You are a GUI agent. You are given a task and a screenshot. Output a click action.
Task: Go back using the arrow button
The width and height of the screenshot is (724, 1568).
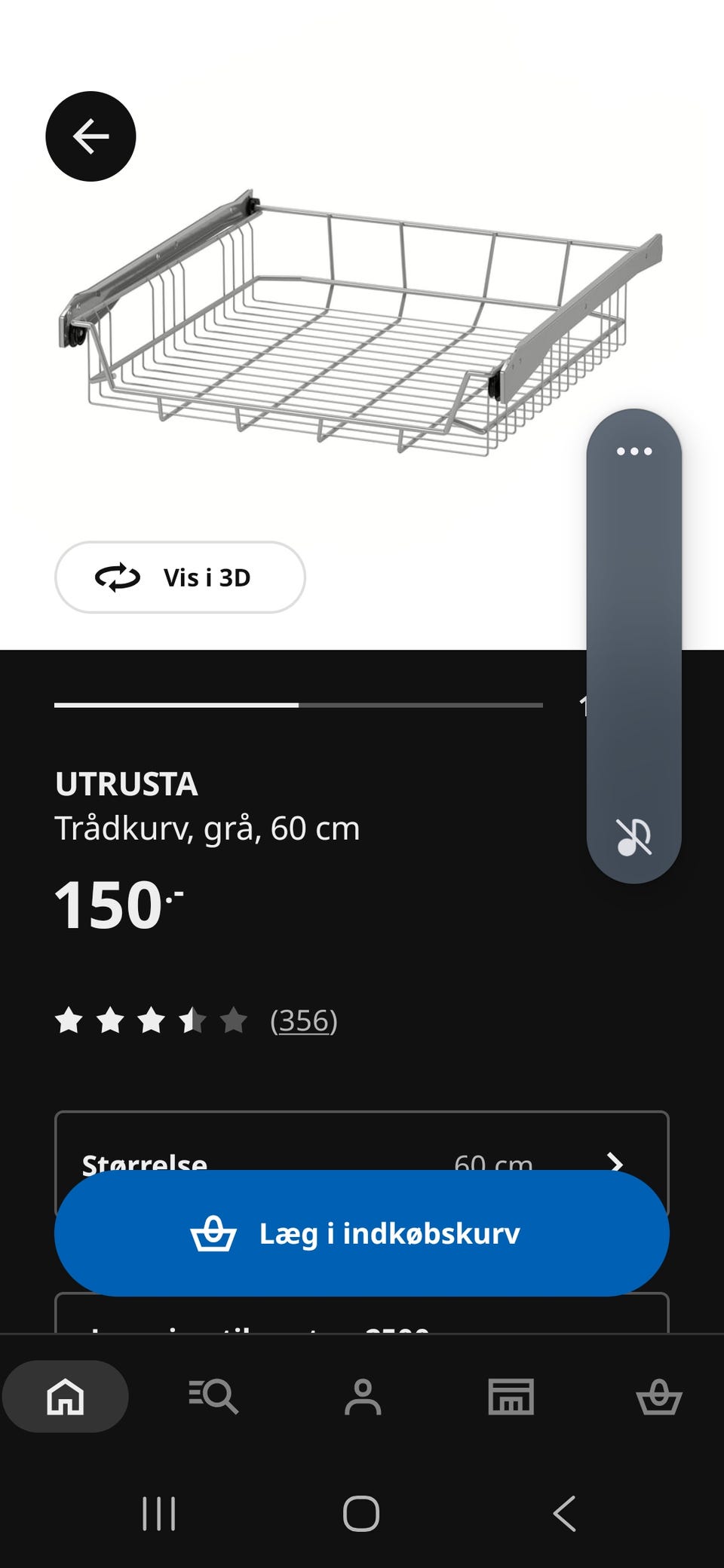[90, 136]
